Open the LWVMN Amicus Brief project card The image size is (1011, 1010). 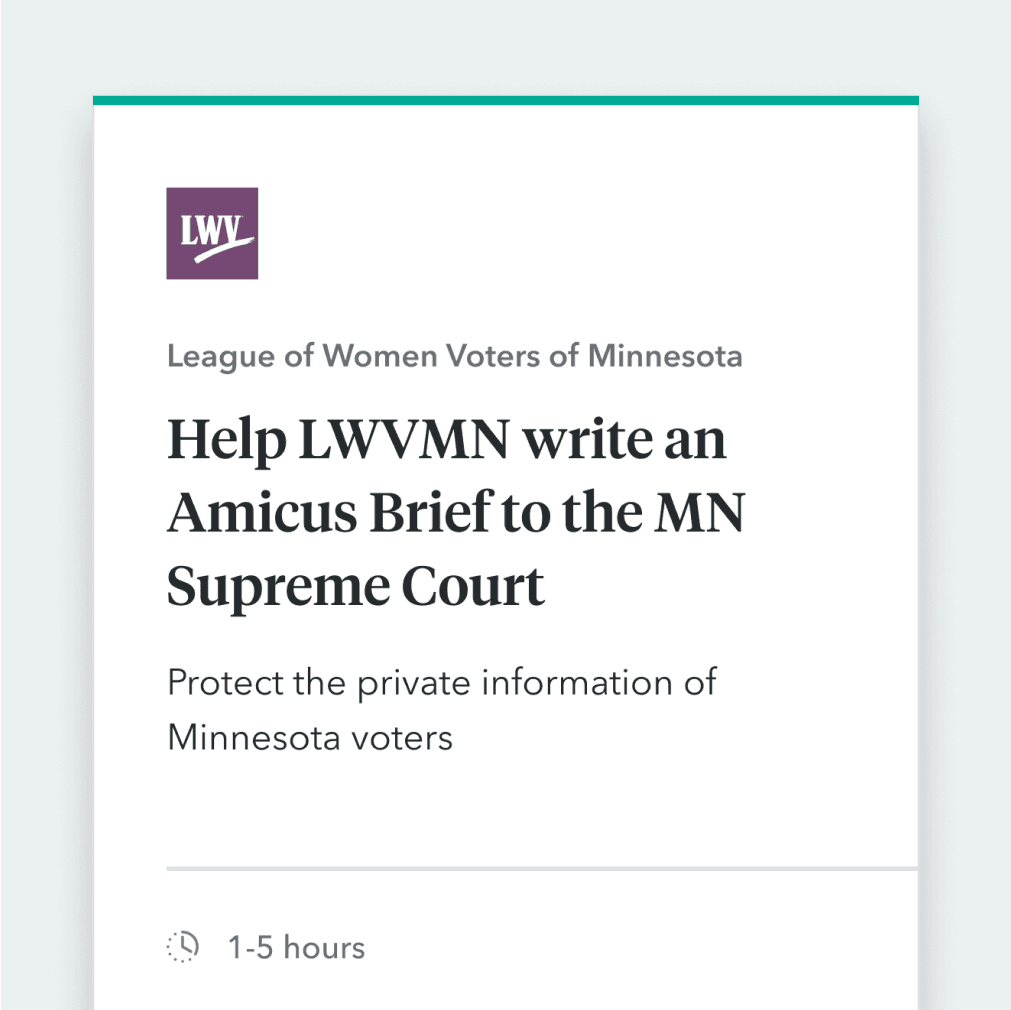click(455, 513)
